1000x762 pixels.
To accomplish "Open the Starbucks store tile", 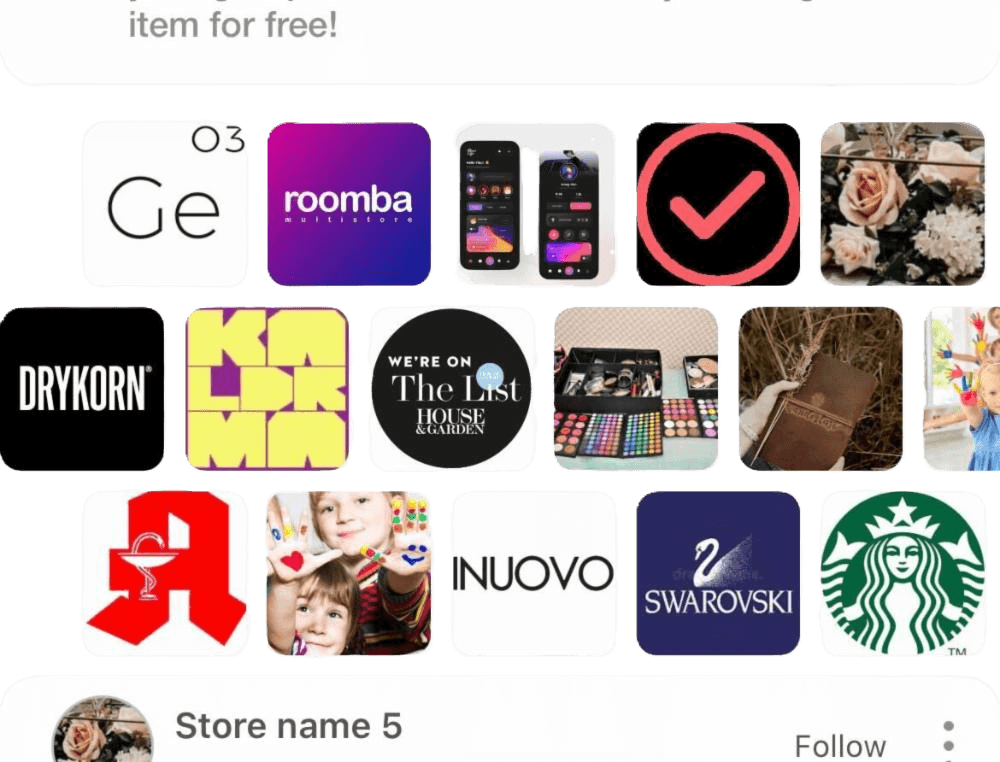I will [x=902, y=573].
